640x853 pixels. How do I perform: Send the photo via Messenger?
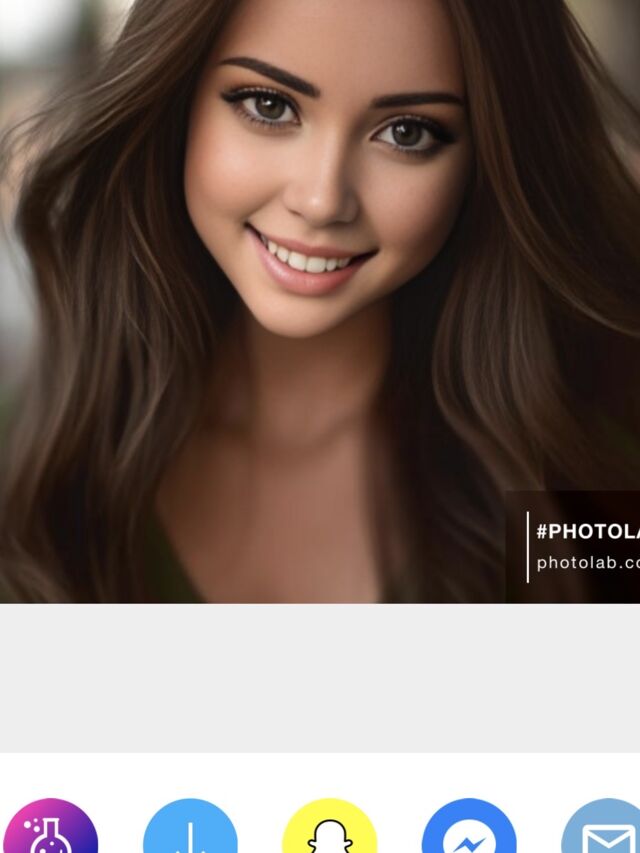click(x=469, y=829)
